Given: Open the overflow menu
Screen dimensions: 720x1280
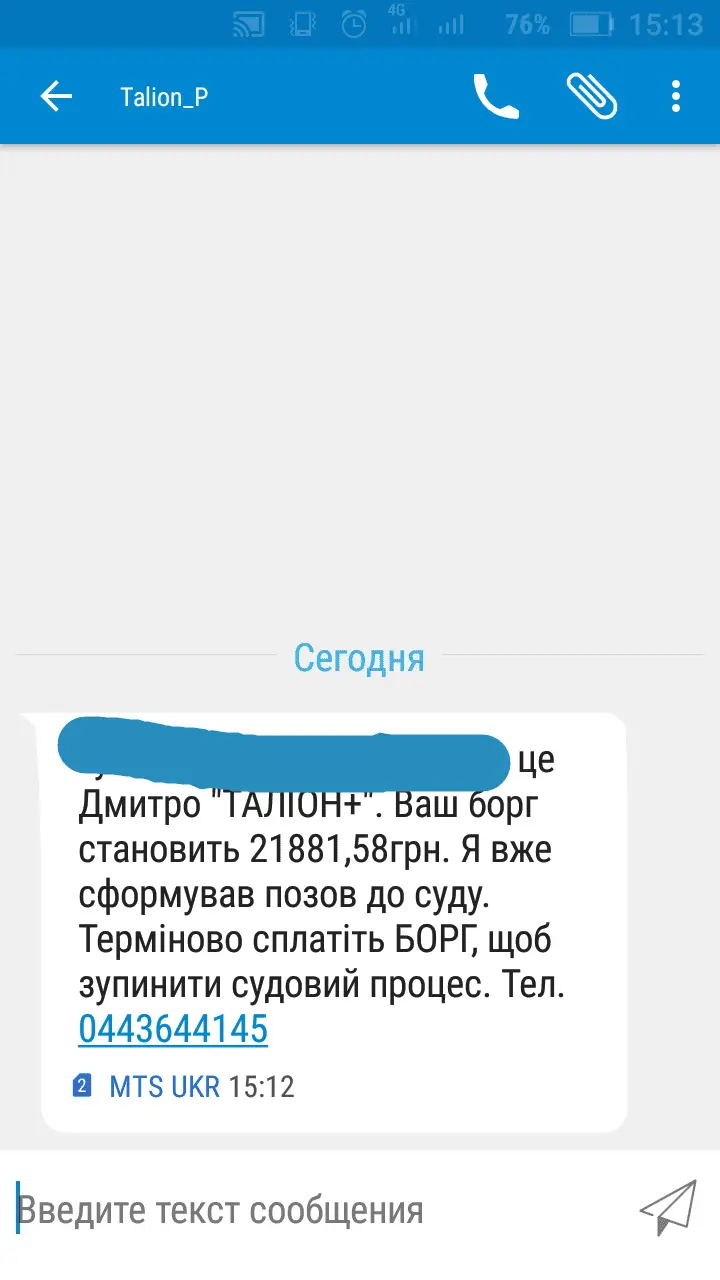Looking at the screenshot, I should [676, 97].
